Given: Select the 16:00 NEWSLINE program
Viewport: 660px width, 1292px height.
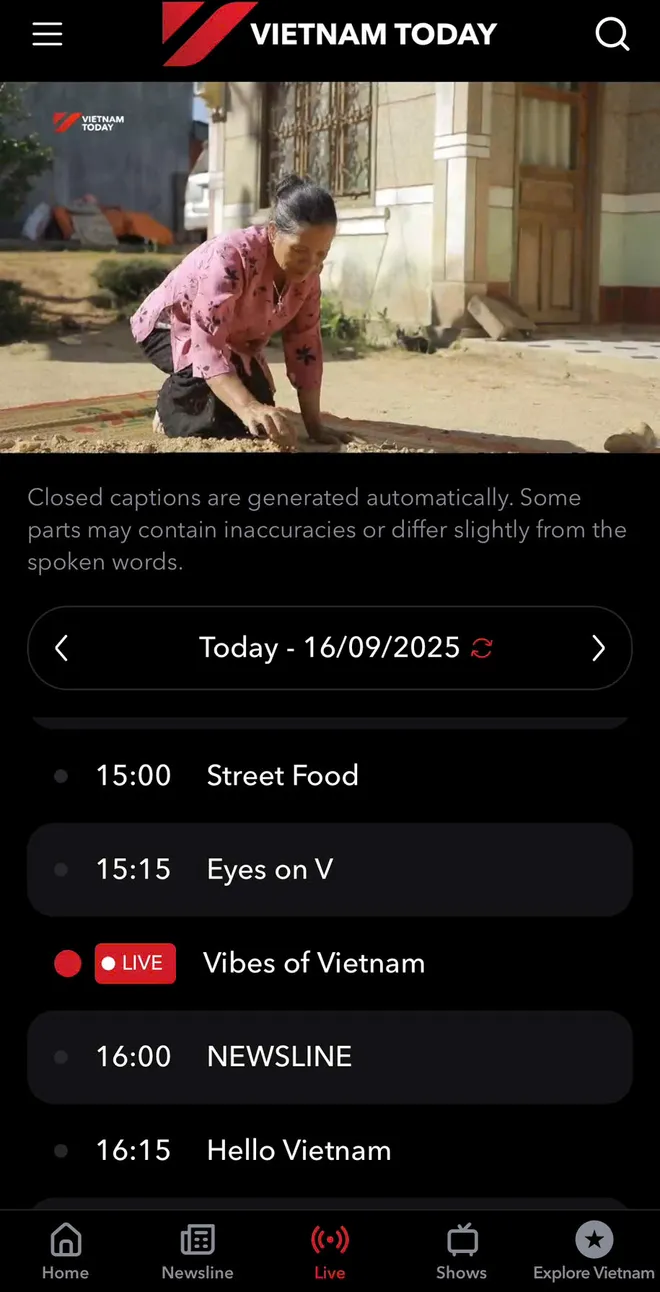Looking at the screenshot, I should pyautogui.click(x=330, y=1056).
